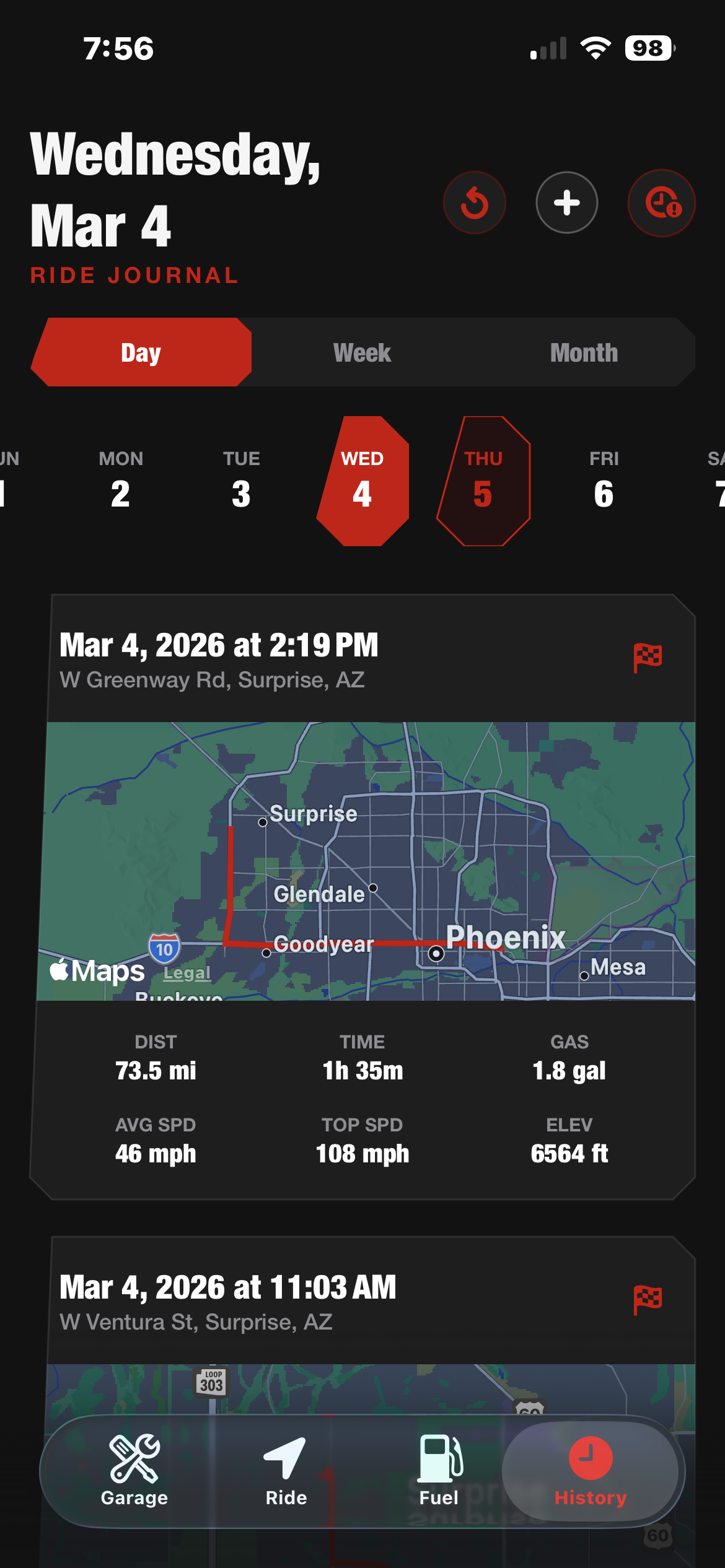Open the Month view tab
The height and width of the screenshot is (1568, 725).
click(x=583, y=352)
